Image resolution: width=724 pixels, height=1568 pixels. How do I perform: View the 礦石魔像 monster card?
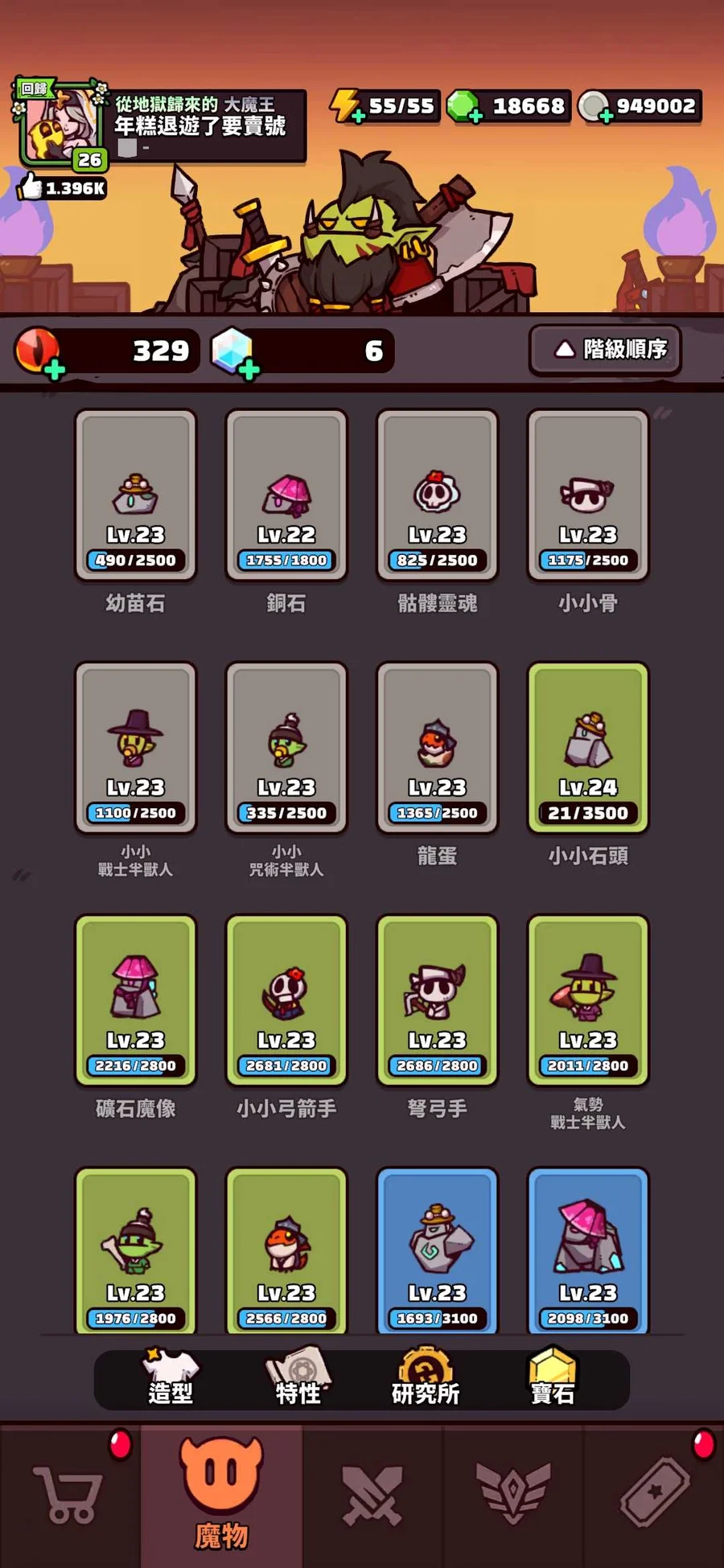point(135,1000)
